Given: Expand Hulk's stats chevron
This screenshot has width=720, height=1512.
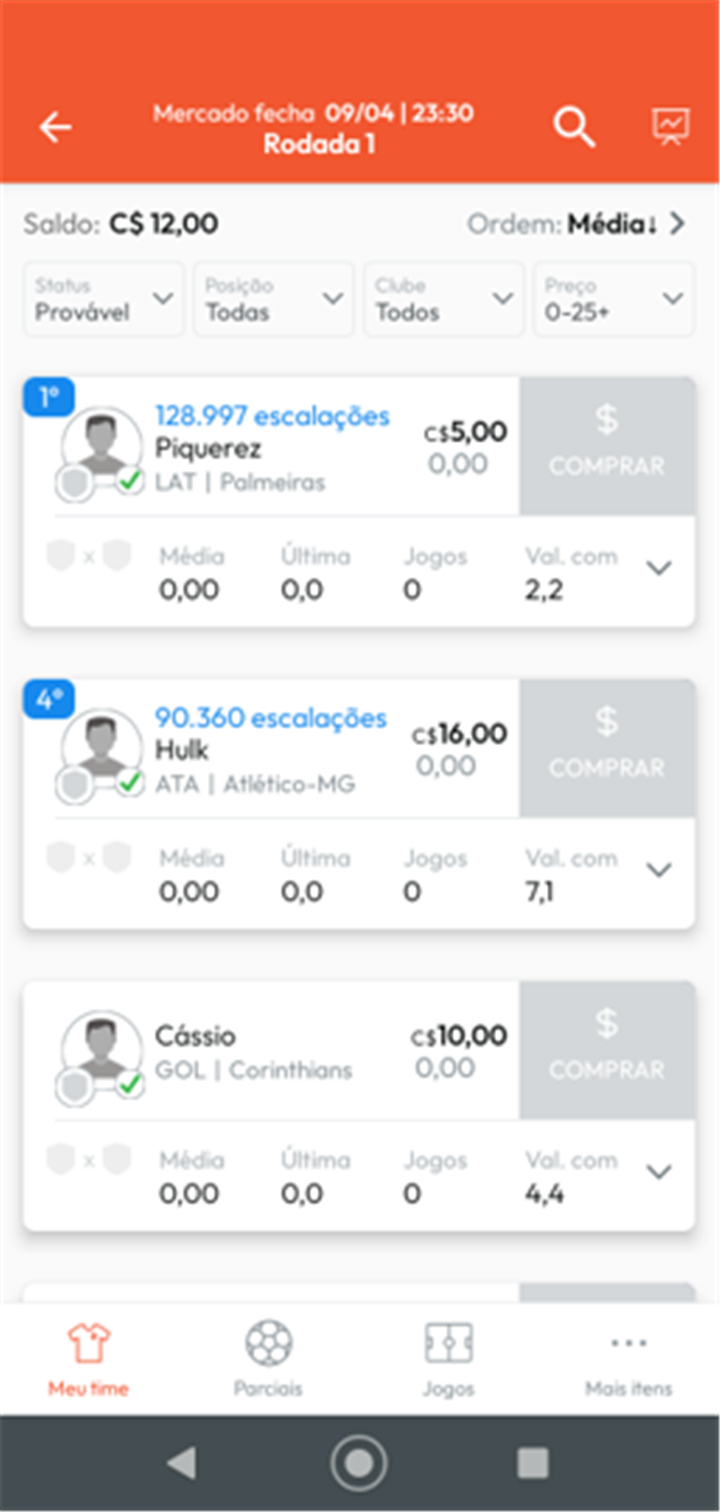Looking at the screenshot, I should coord(658,871).
